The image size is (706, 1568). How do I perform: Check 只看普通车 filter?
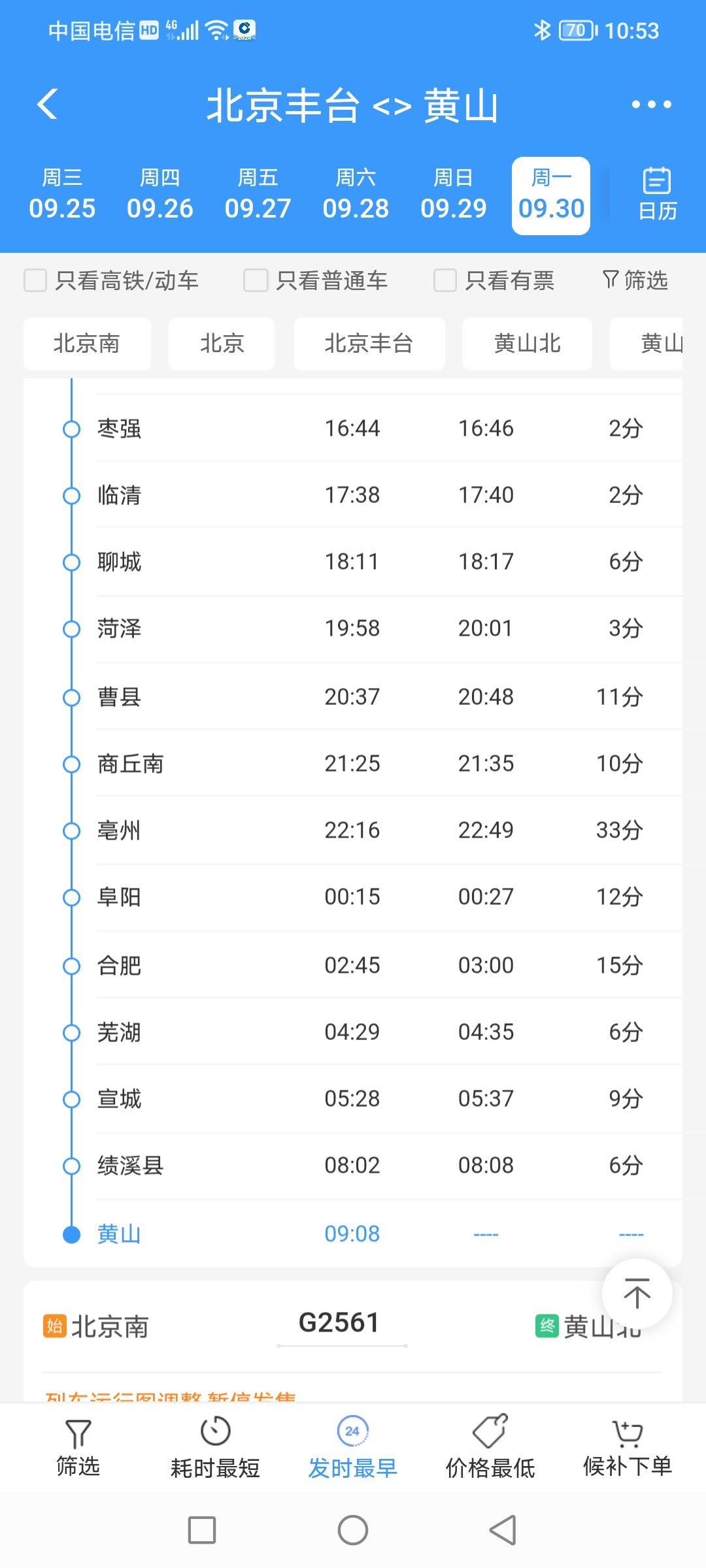coord(316,280)
